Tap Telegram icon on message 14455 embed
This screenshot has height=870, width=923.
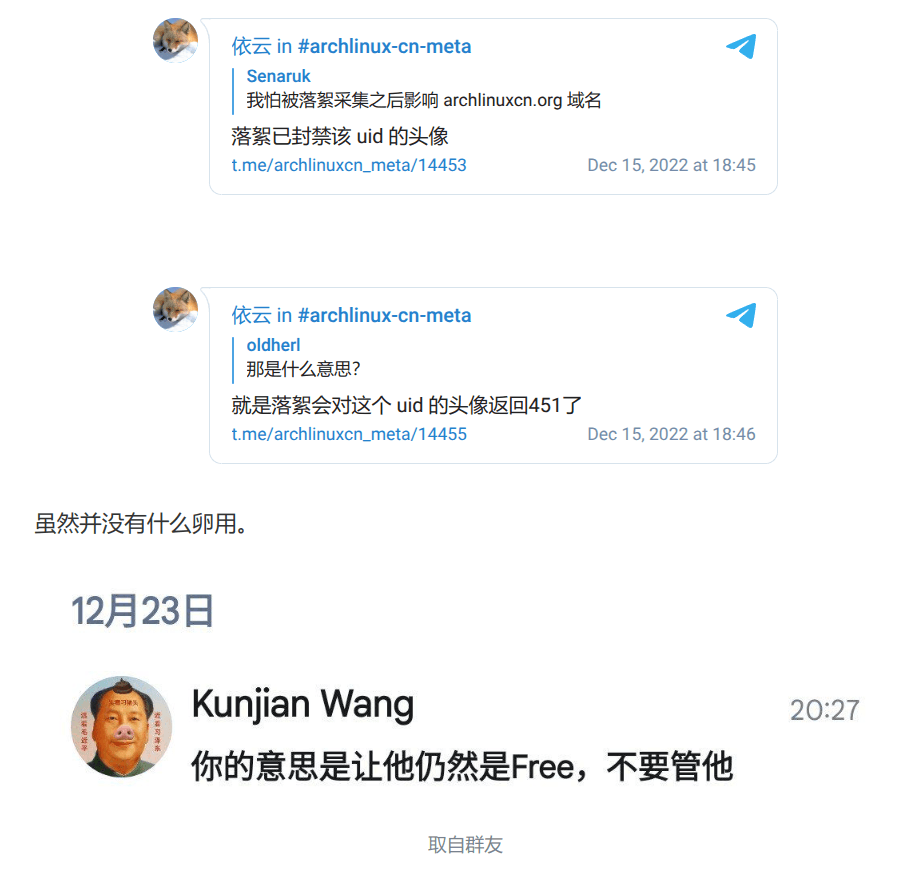point(741,316)
